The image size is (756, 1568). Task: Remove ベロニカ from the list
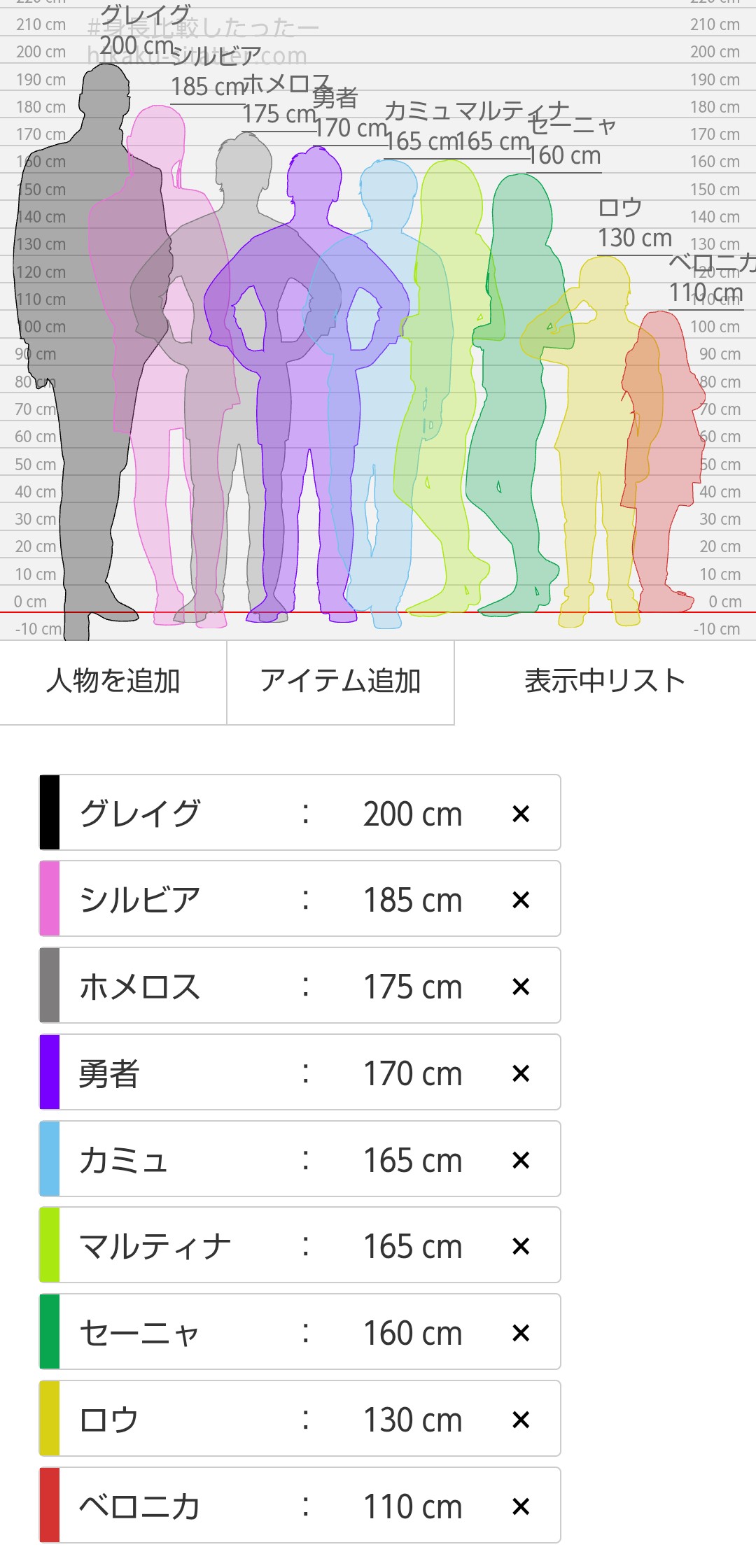pyautogui.click(x=521, y=1506)
